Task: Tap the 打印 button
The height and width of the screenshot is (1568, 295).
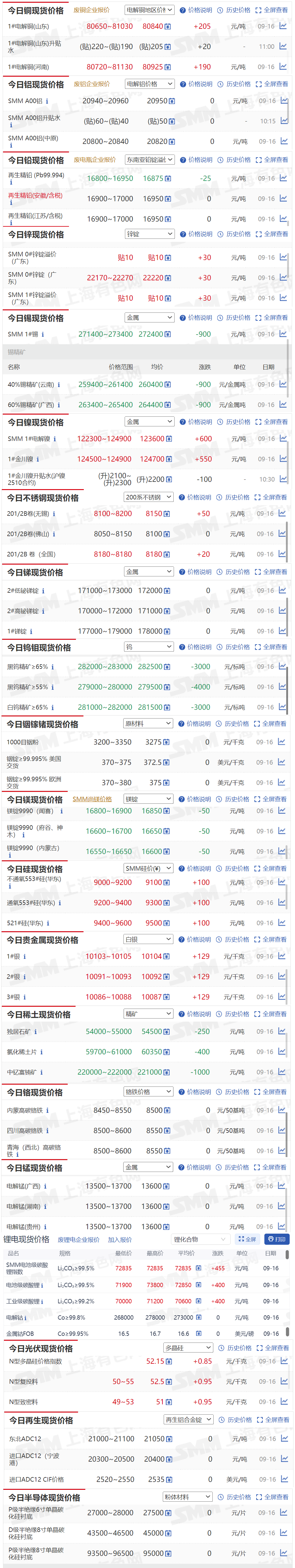Action: tap(277, 1239)
